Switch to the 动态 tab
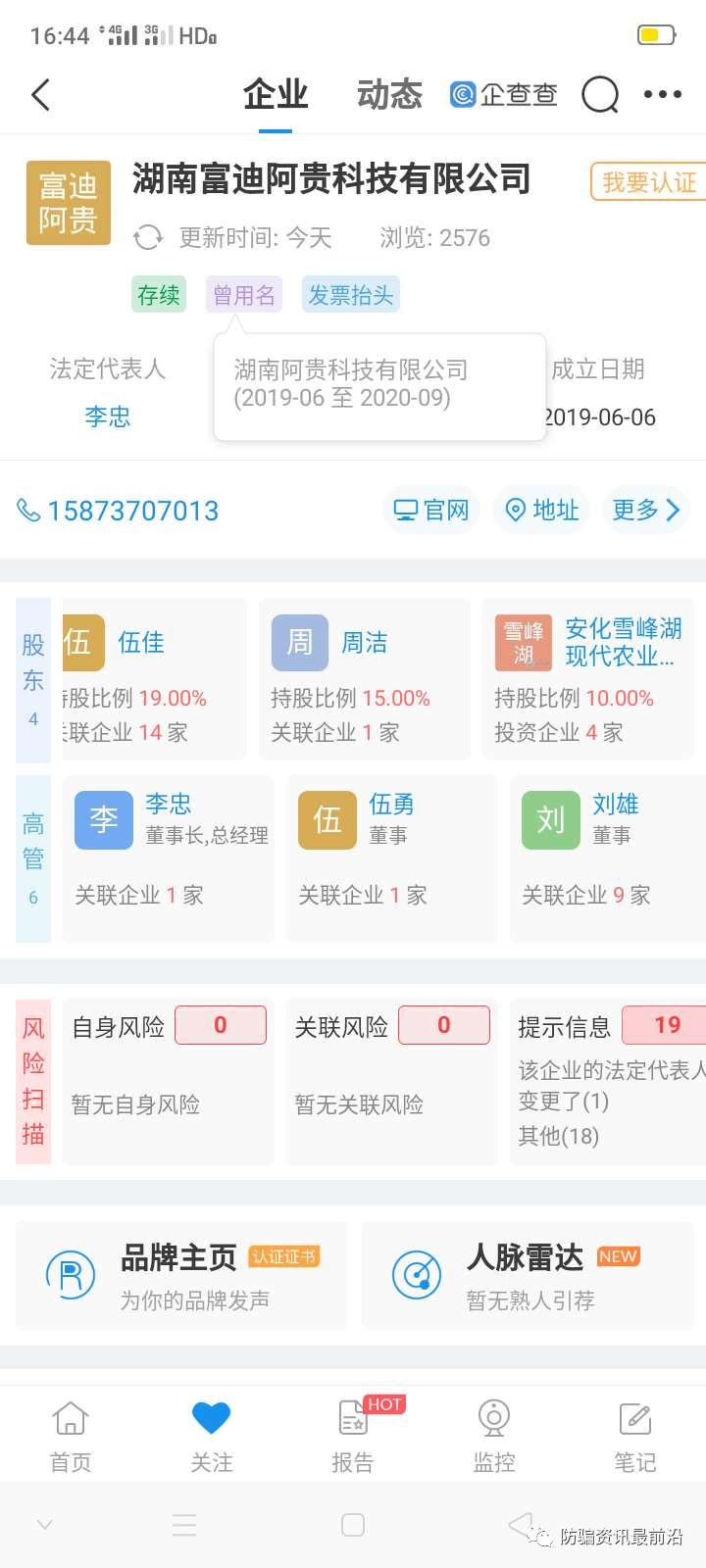 pyautogui.click(x=389, y=95)
